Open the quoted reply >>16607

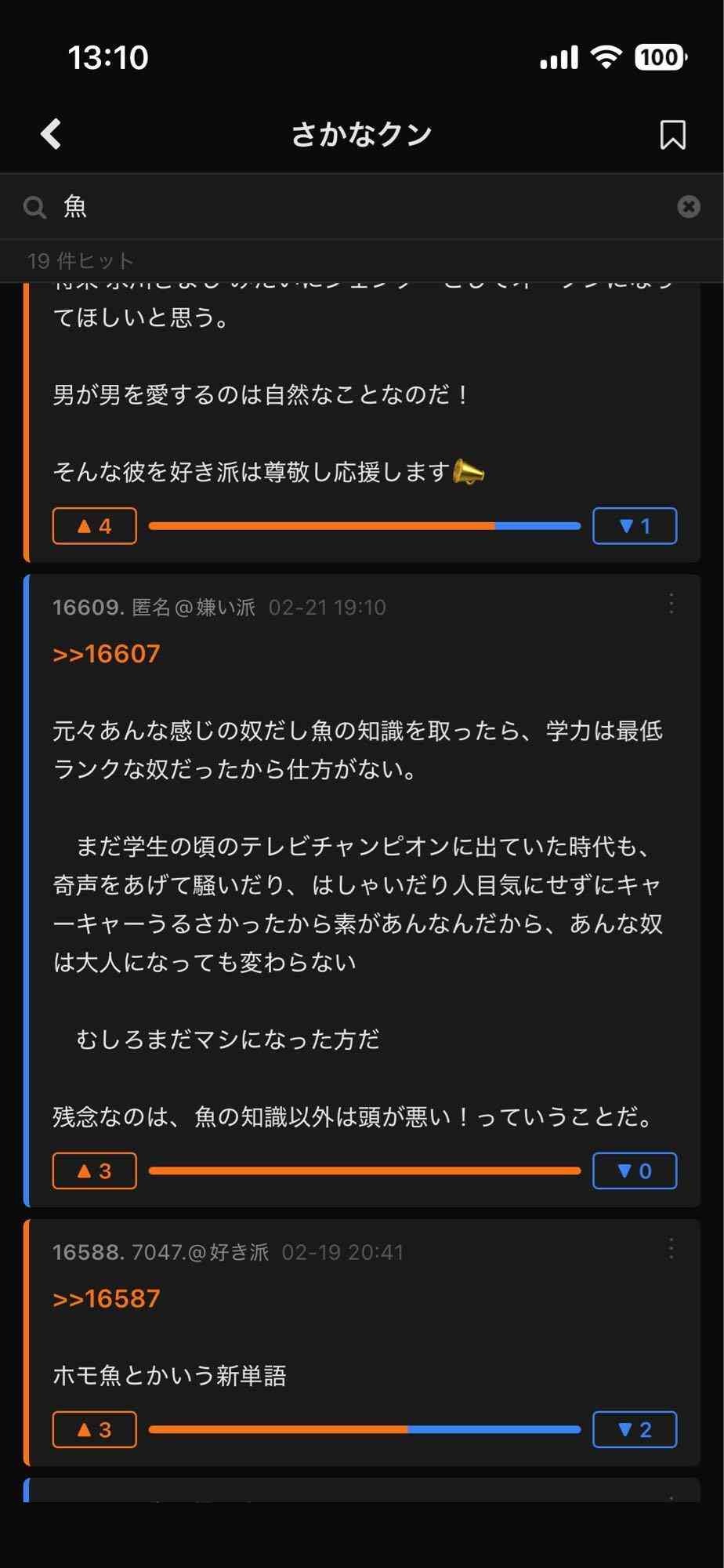[x=107, y=652]
